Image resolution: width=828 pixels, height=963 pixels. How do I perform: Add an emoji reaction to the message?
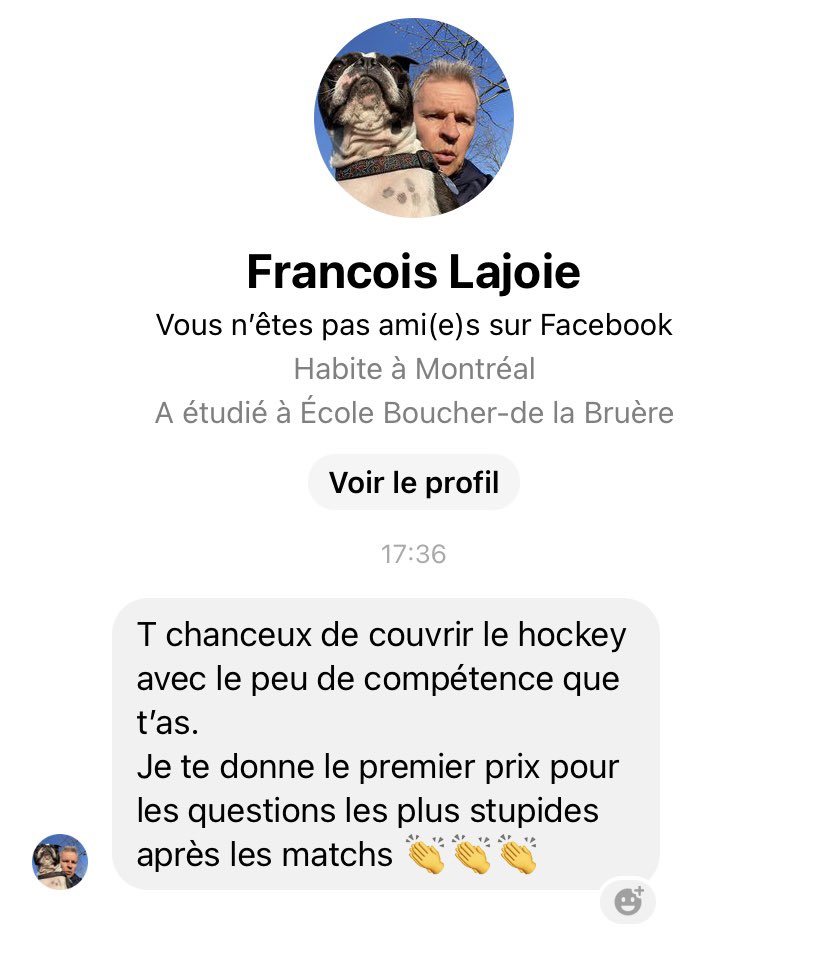(x=628, y=900)
